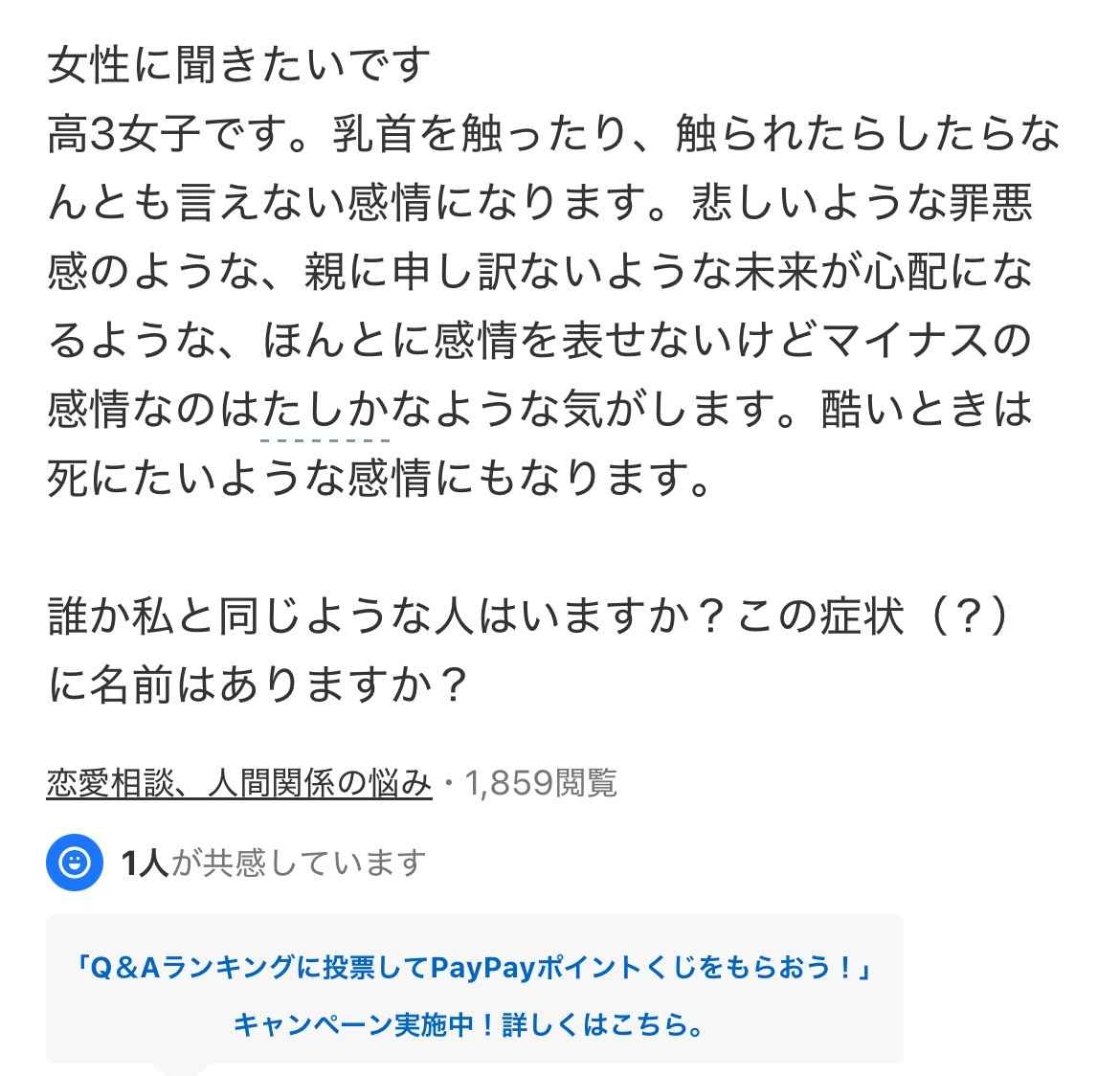Tap the blue 共感 smiley icon
Image resolution: width=1120 pixels, height=1076 pixels.
pos(75,863)
